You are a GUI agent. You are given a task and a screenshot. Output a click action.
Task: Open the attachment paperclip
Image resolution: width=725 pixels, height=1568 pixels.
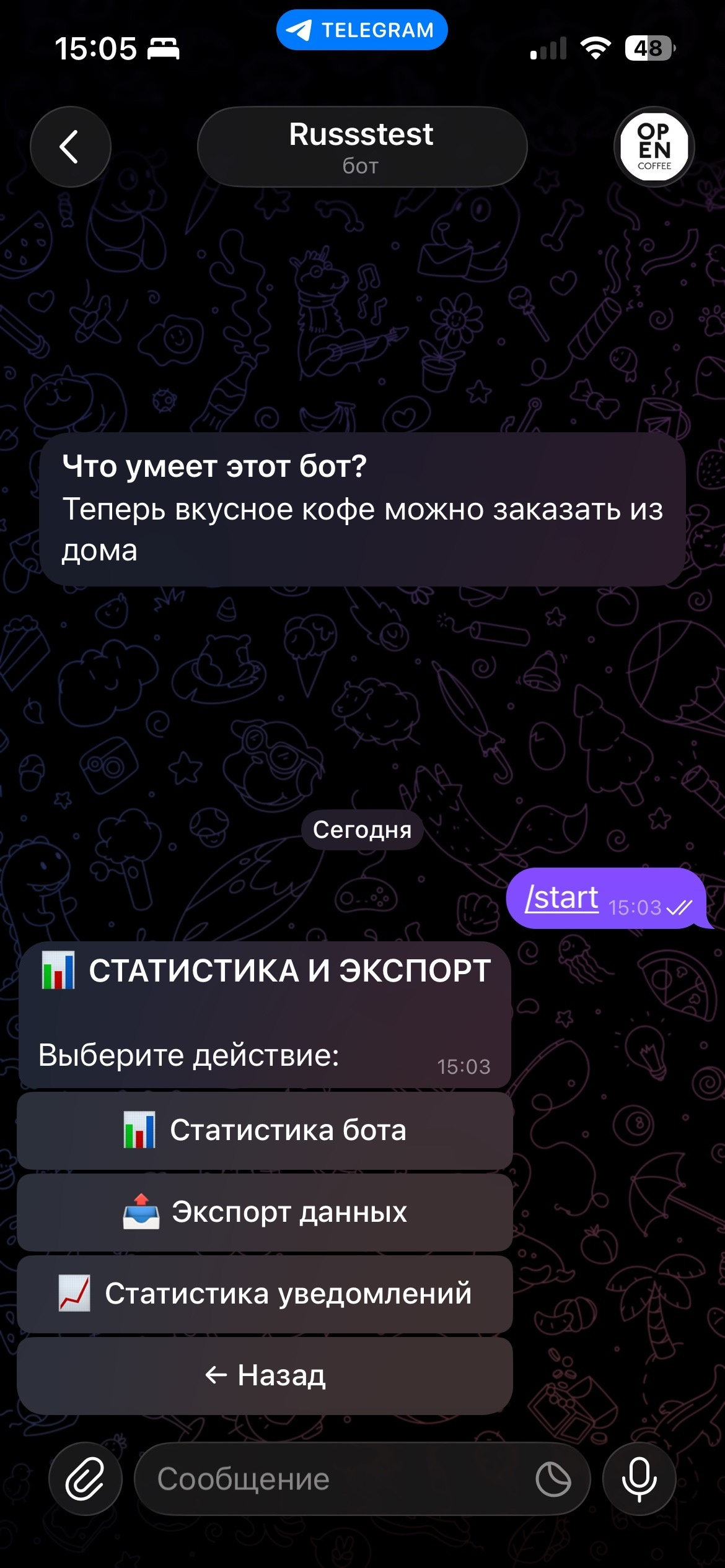tap(86, 1479)
